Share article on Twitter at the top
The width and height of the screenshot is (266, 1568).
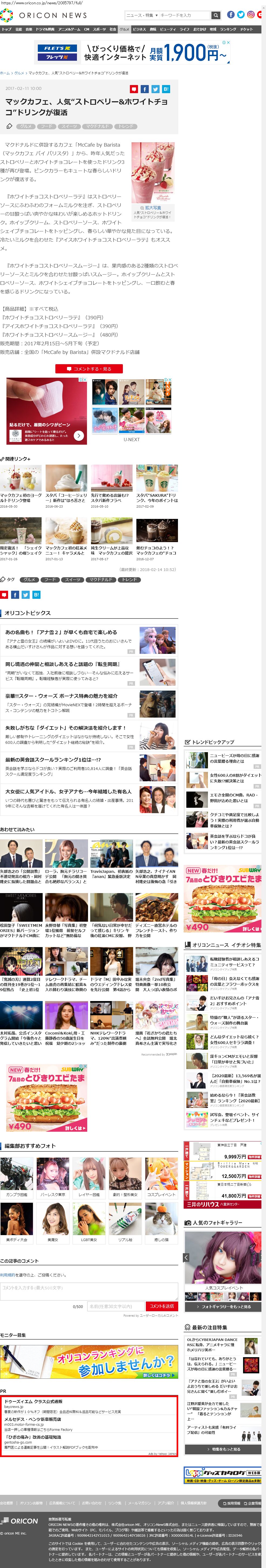click(x=155, y=89)
